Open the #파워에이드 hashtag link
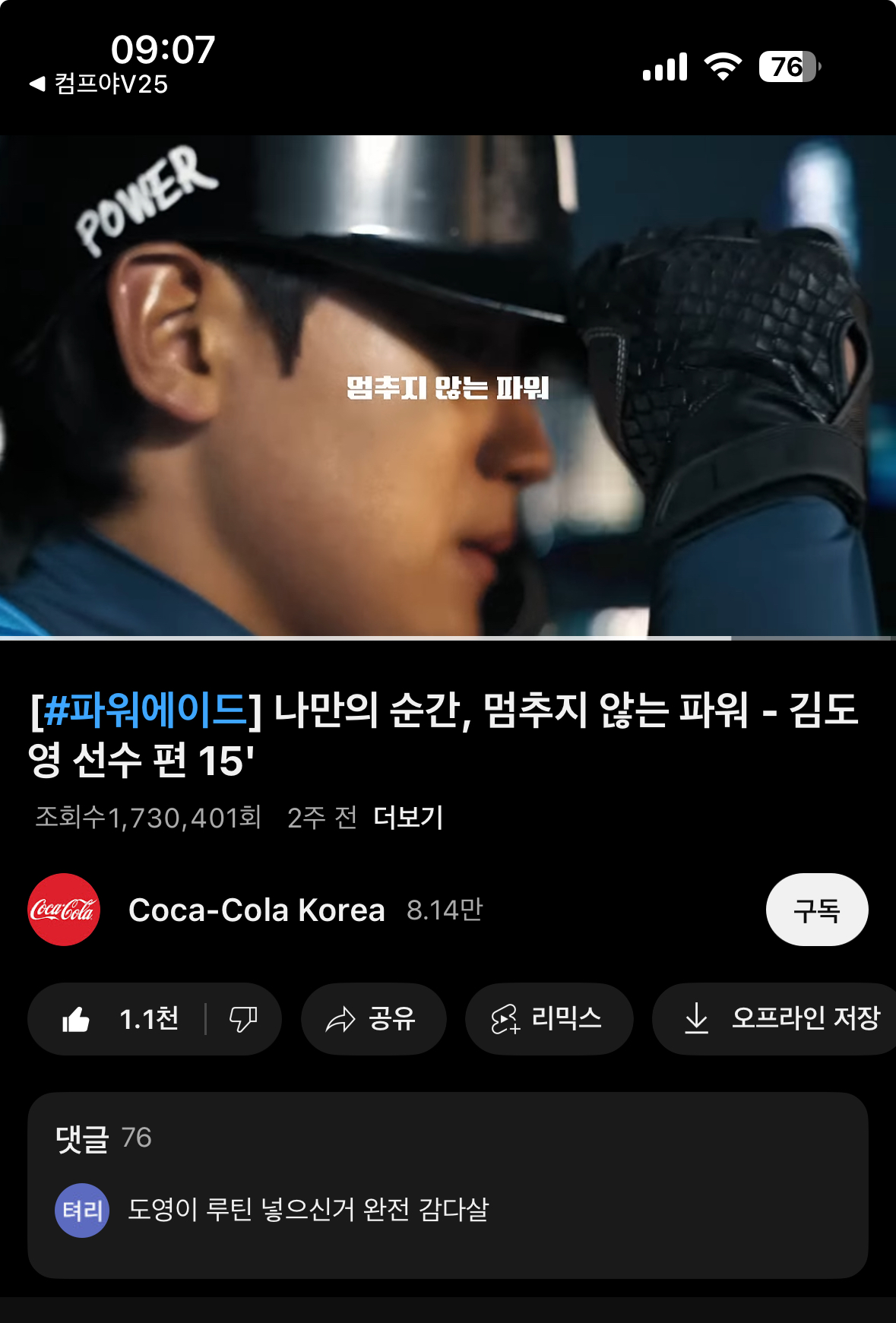 (146, 711)
